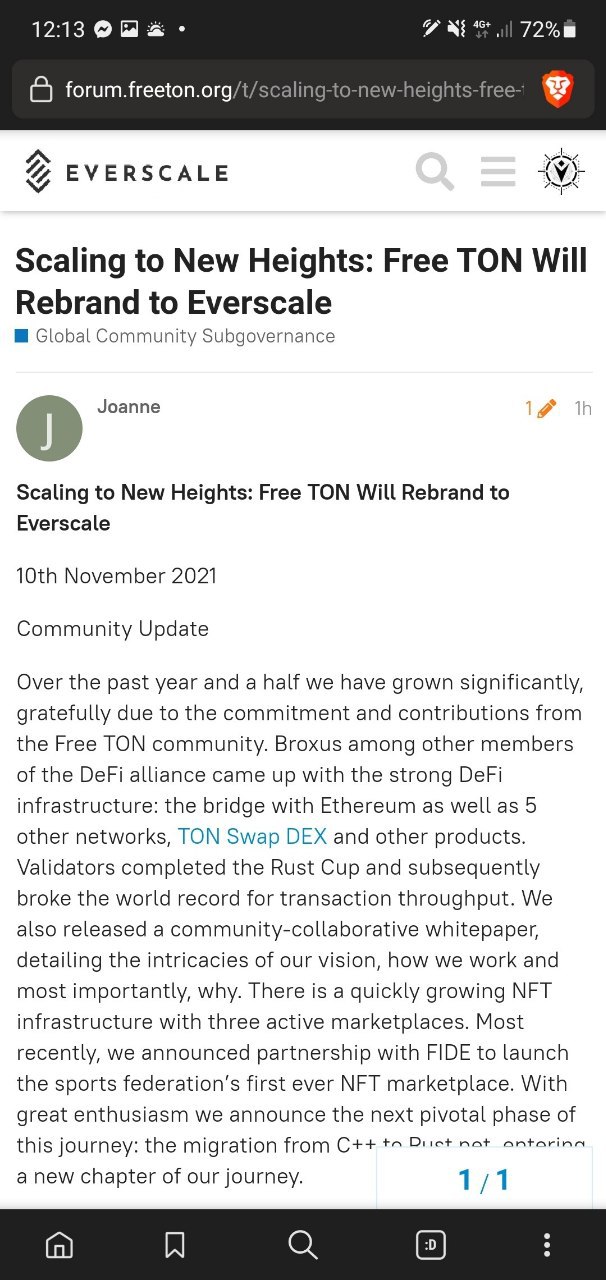
Task: Open the 1 / 1 topic progress indicator
Action: tap(484, 1180)
